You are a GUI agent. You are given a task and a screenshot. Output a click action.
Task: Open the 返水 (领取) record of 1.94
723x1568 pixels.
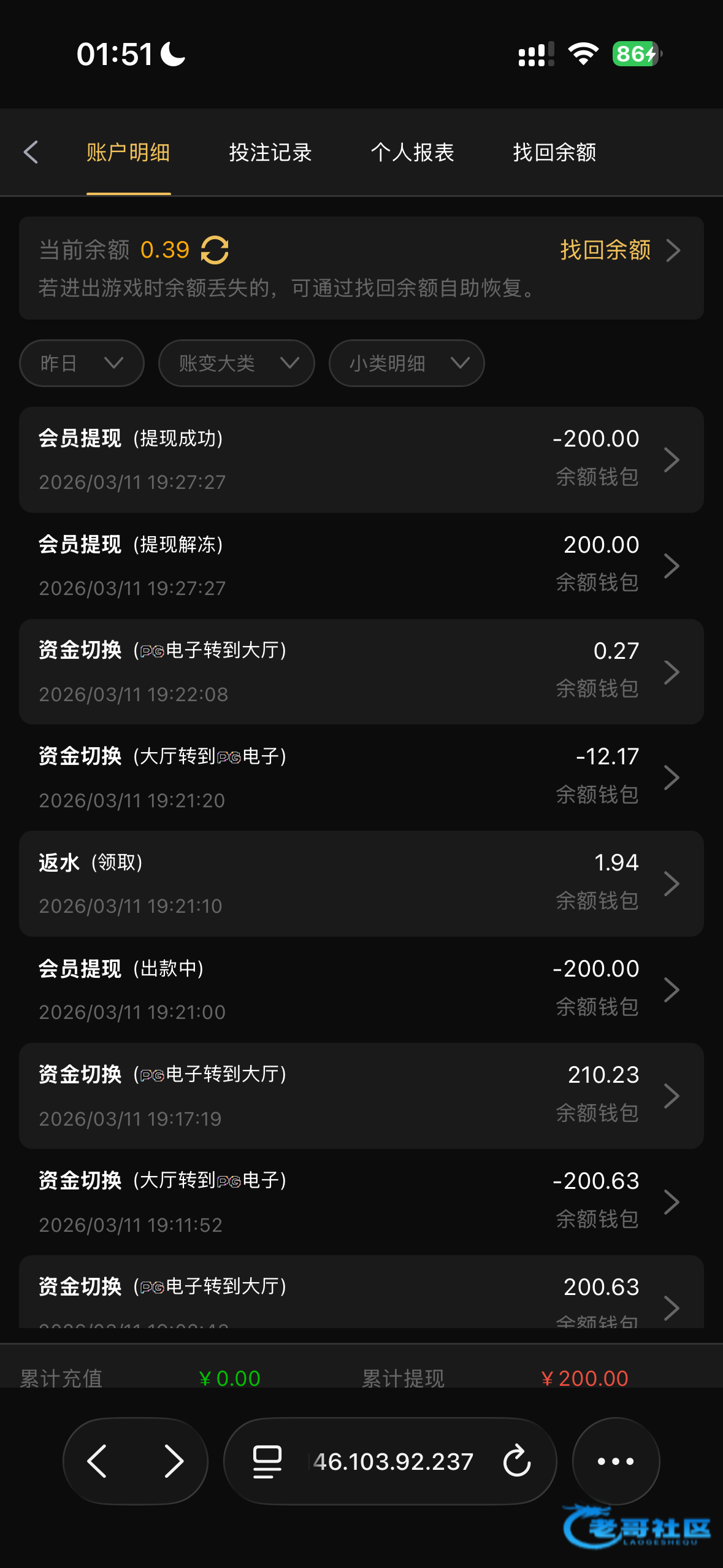(x=361, y=884)
